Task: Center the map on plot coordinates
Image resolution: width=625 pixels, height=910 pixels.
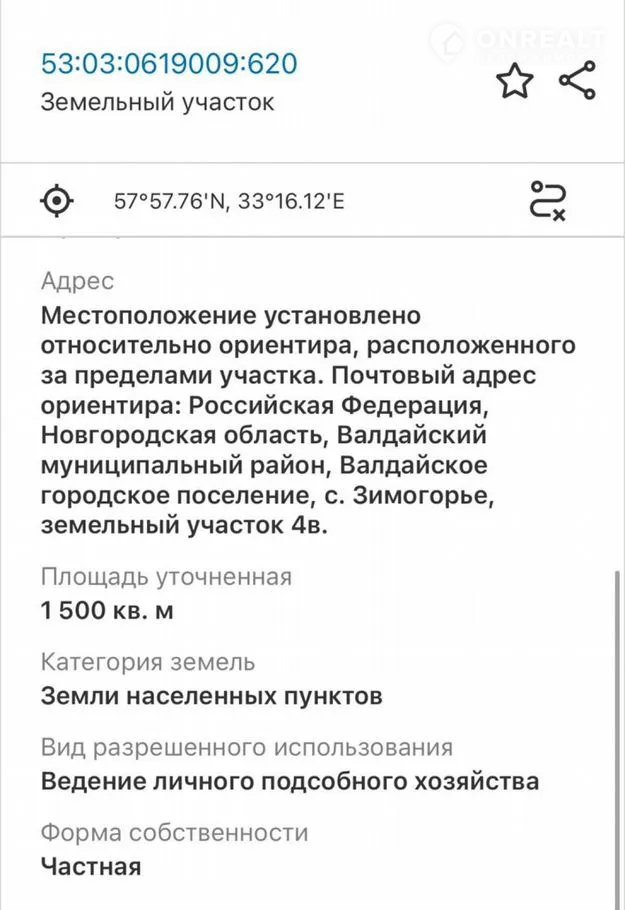Action: [58, 201]
